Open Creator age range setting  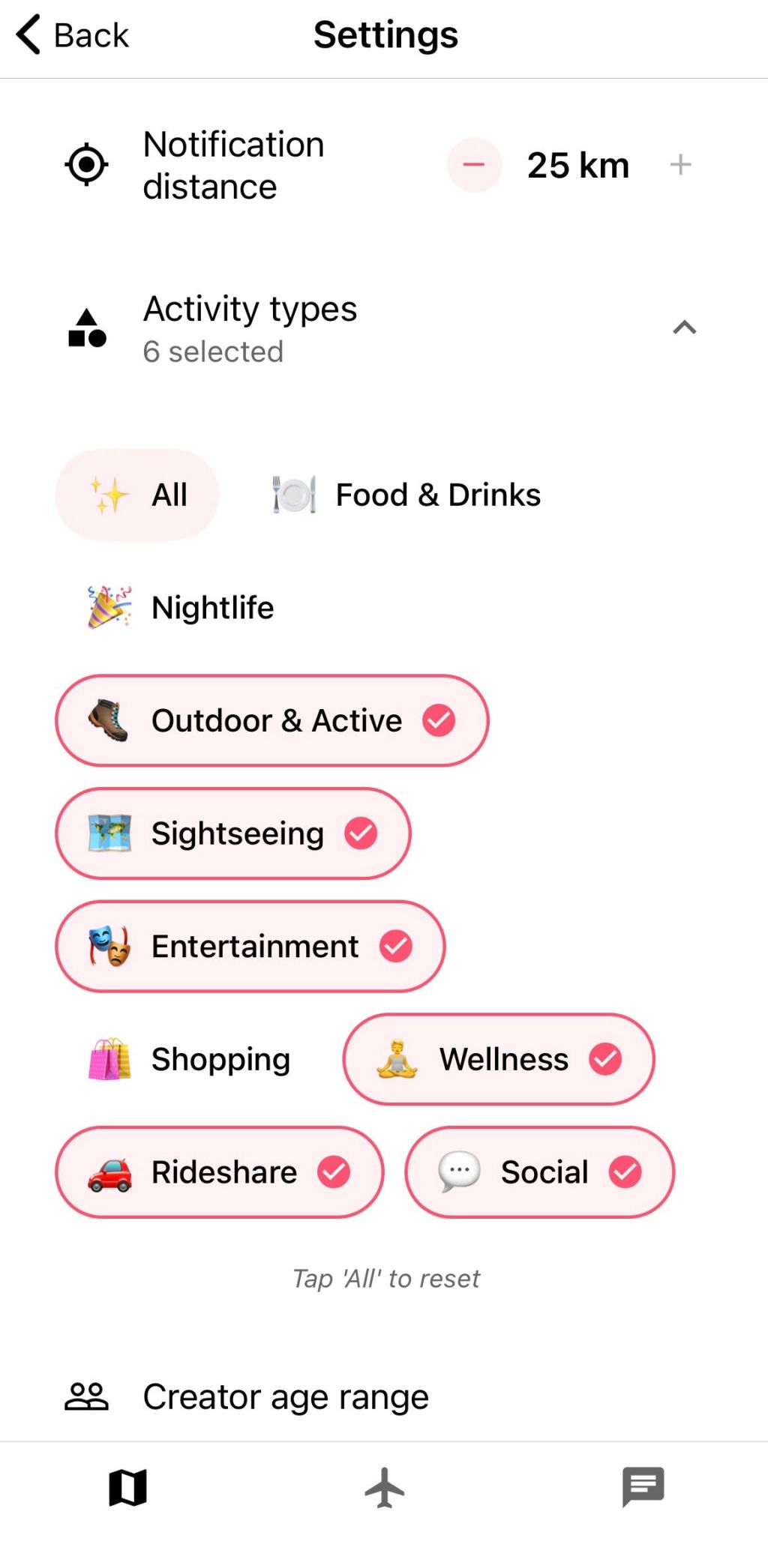click(x=285, y=1397)
